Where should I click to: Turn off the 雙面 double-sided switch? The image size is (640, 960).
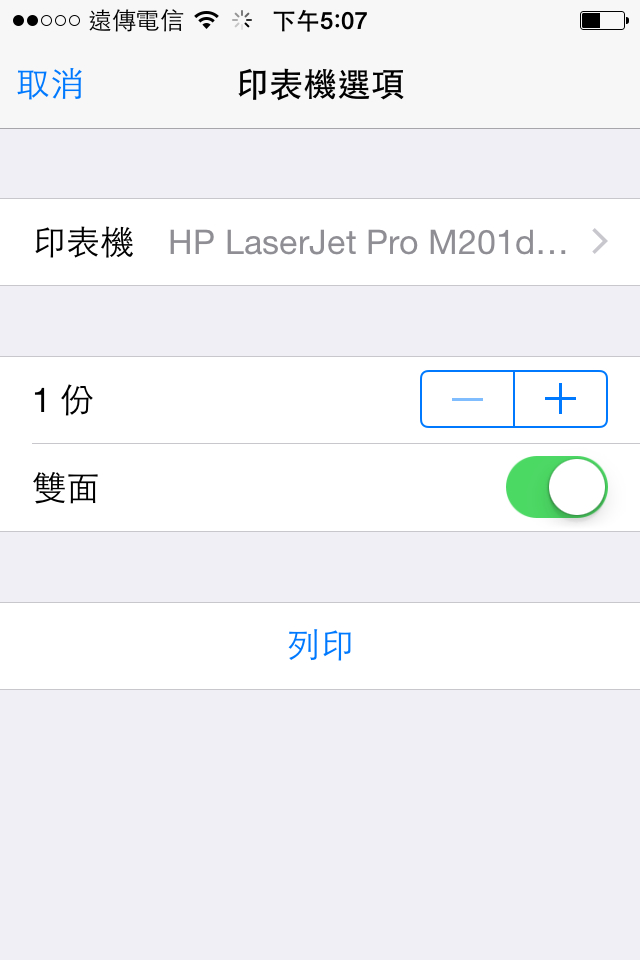(x=556, y=487)
